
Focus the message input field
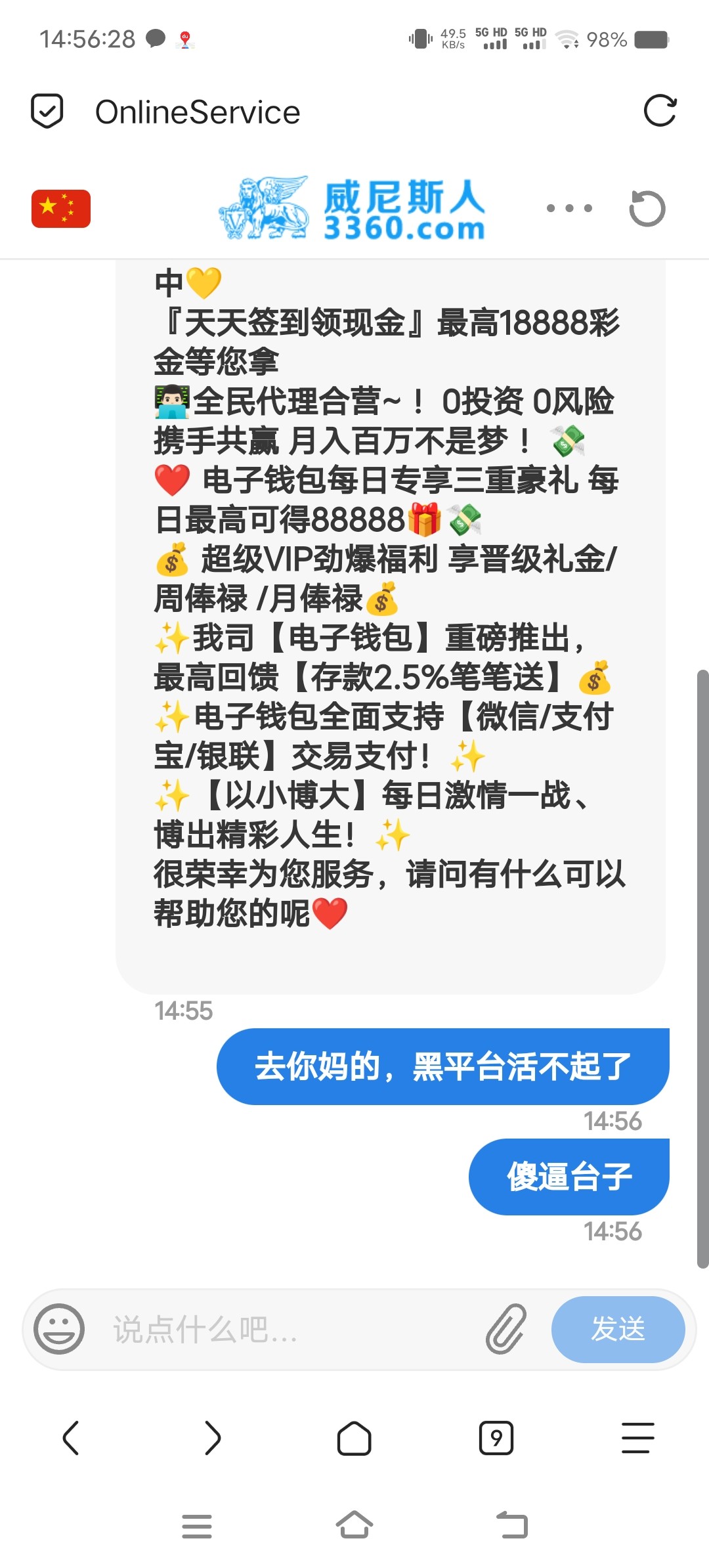click(x=289, y=1329)
